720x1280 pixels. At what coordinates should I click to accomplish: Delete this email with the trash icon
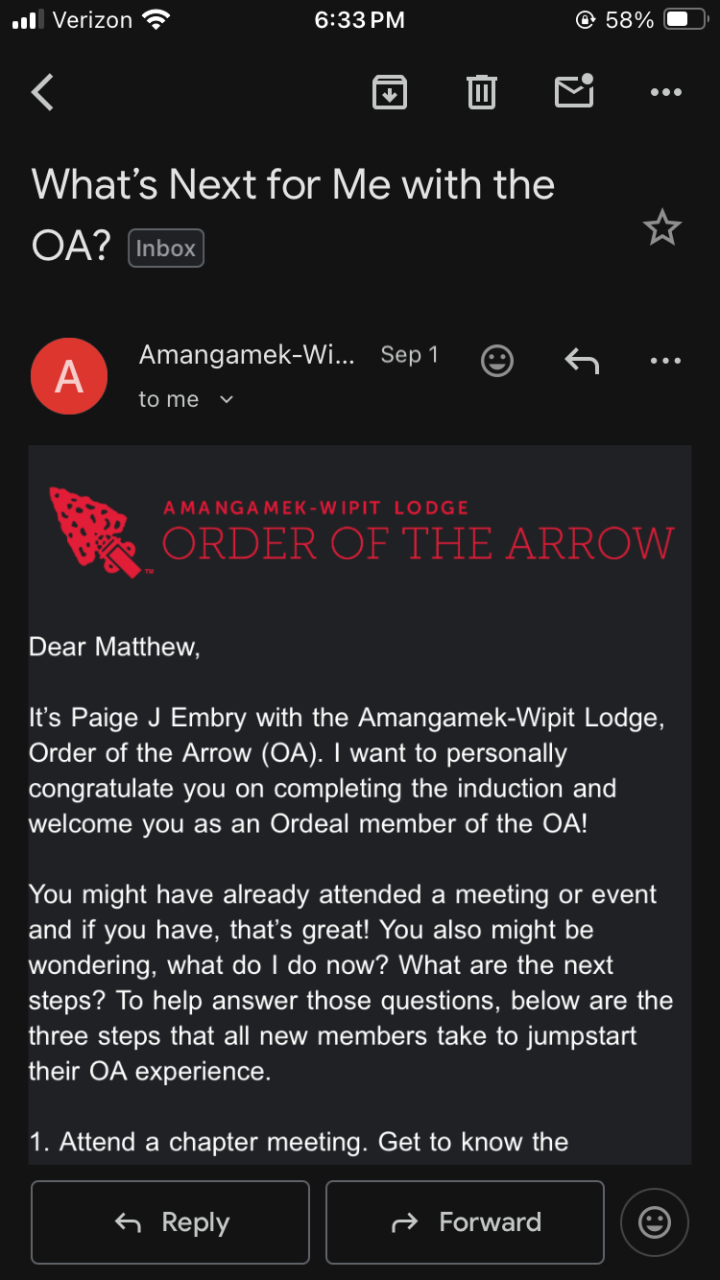481,93
